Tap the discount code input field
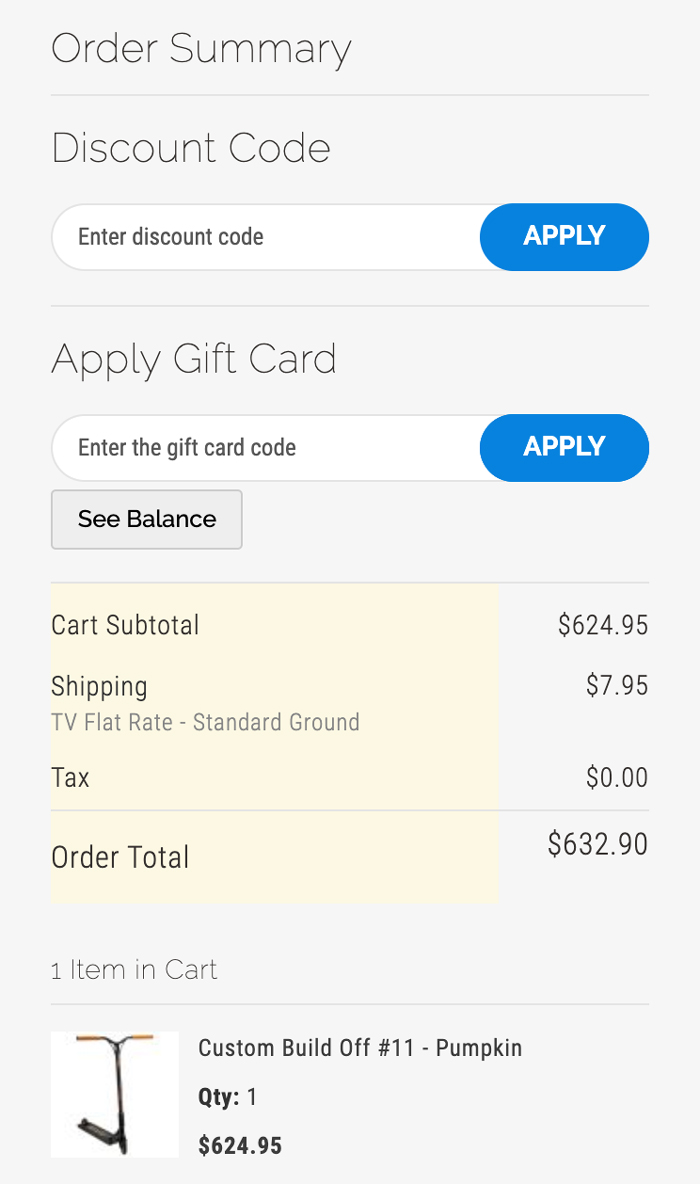The height and width of the screenshot is (1184, 700). (266, 237)
